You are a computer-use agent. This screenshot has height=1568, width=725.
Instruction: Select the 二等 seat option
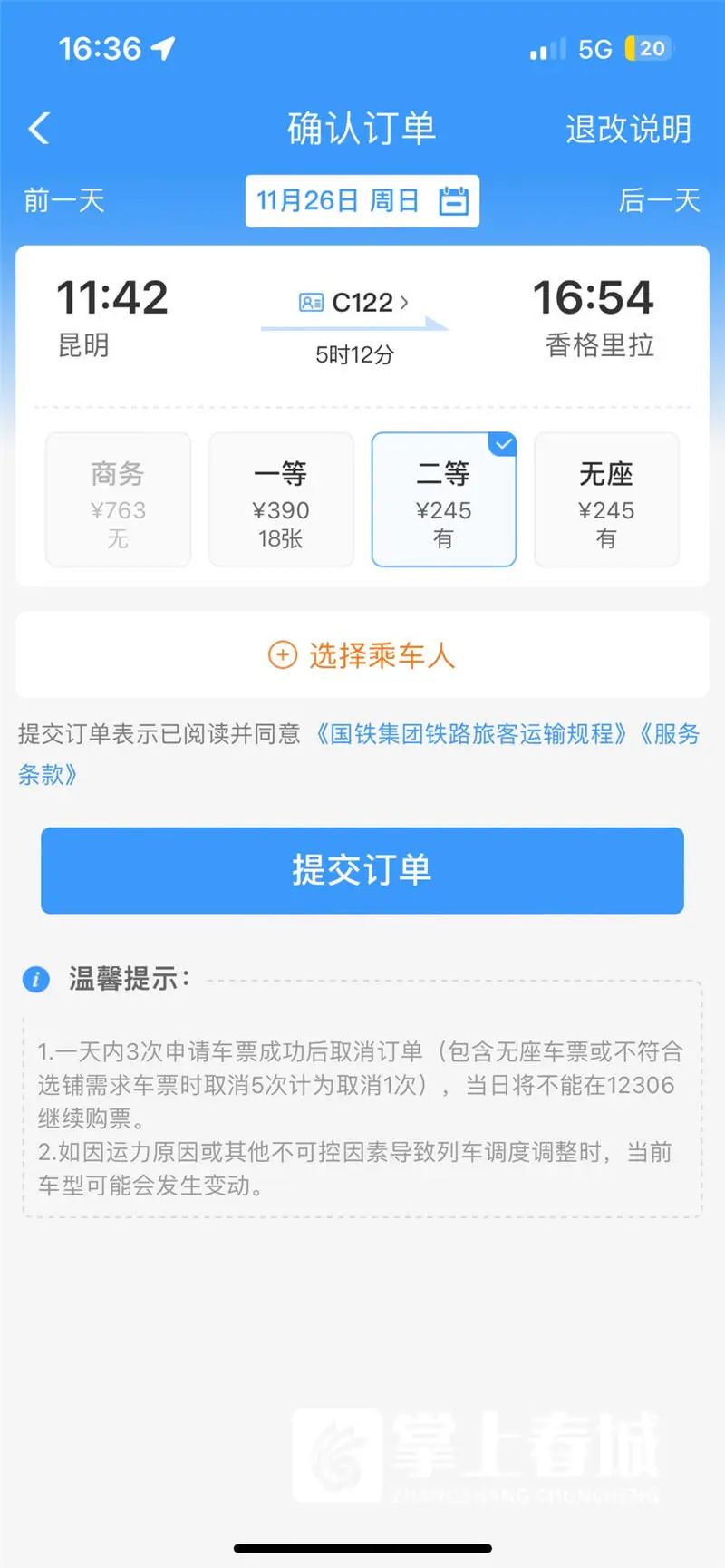[443, 499]
